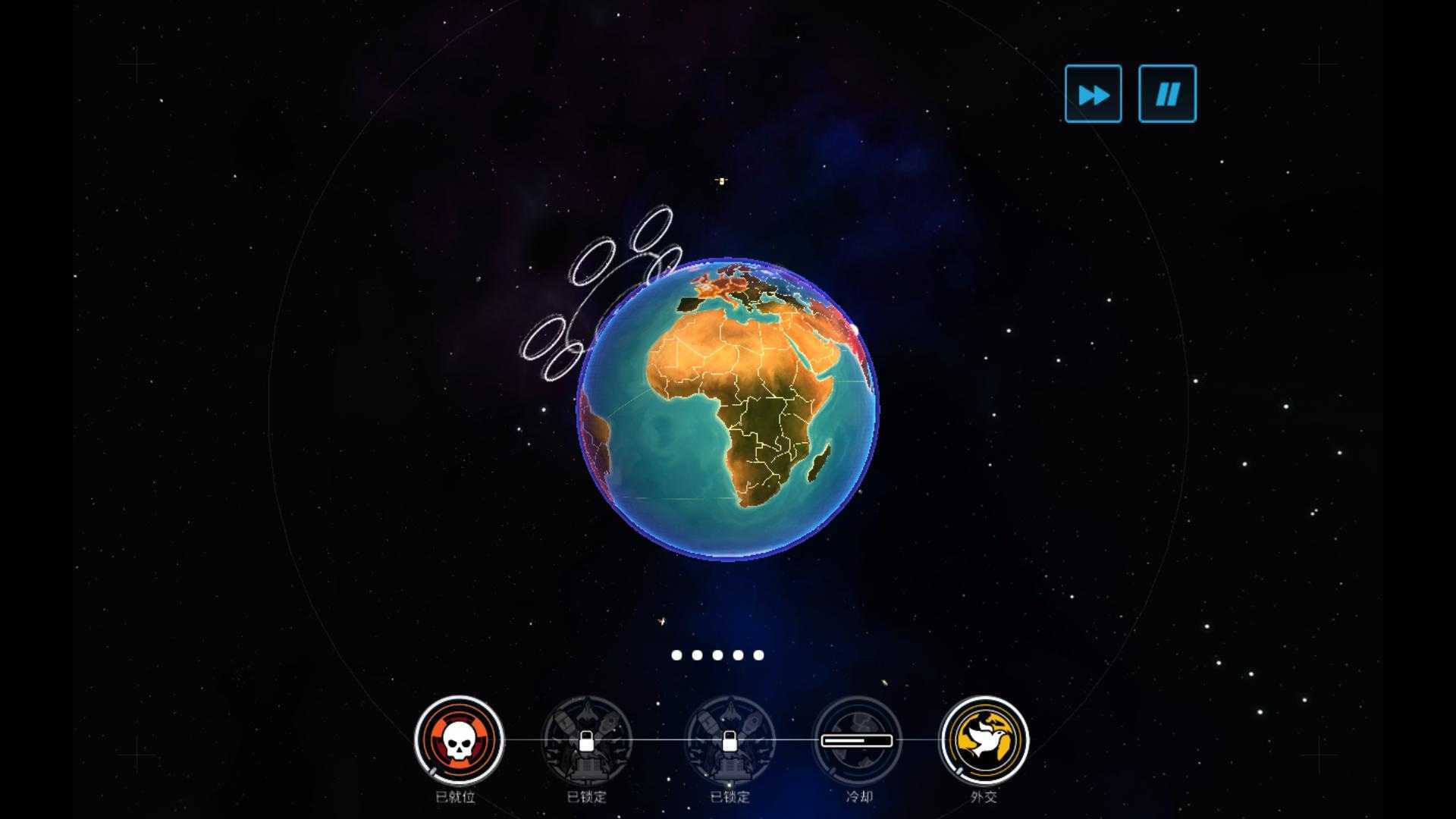Pause the game

1167,94
